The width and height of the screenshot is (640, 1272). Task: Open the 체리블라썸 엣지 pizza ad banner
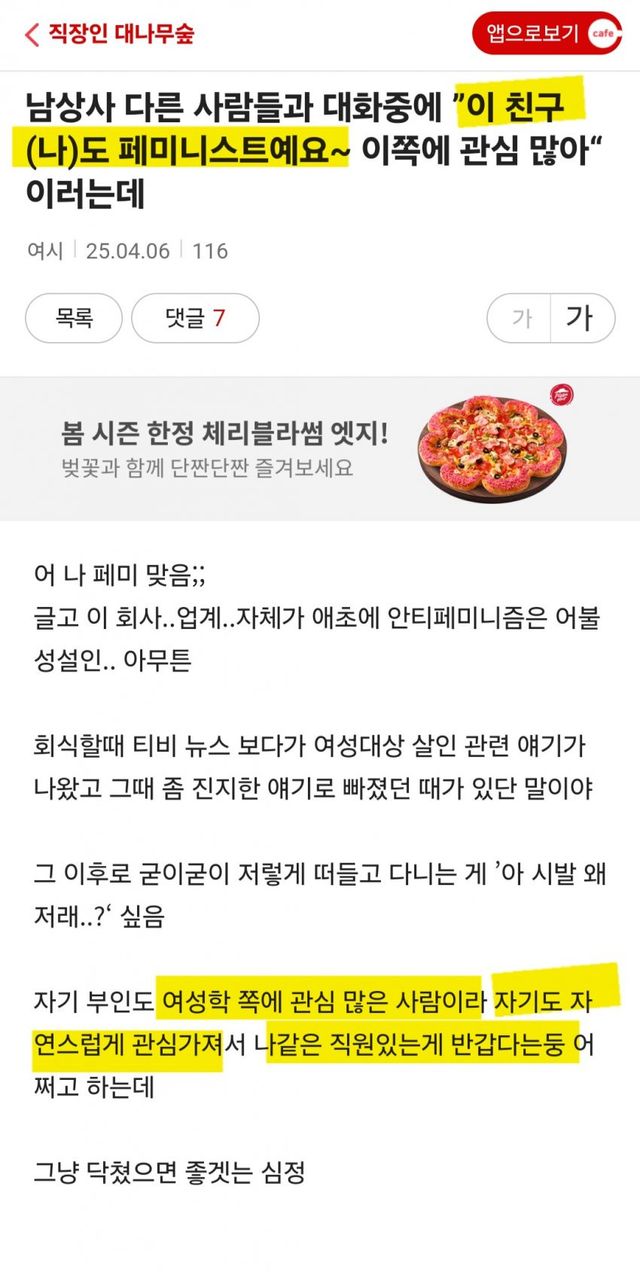[x=320, y=449]
